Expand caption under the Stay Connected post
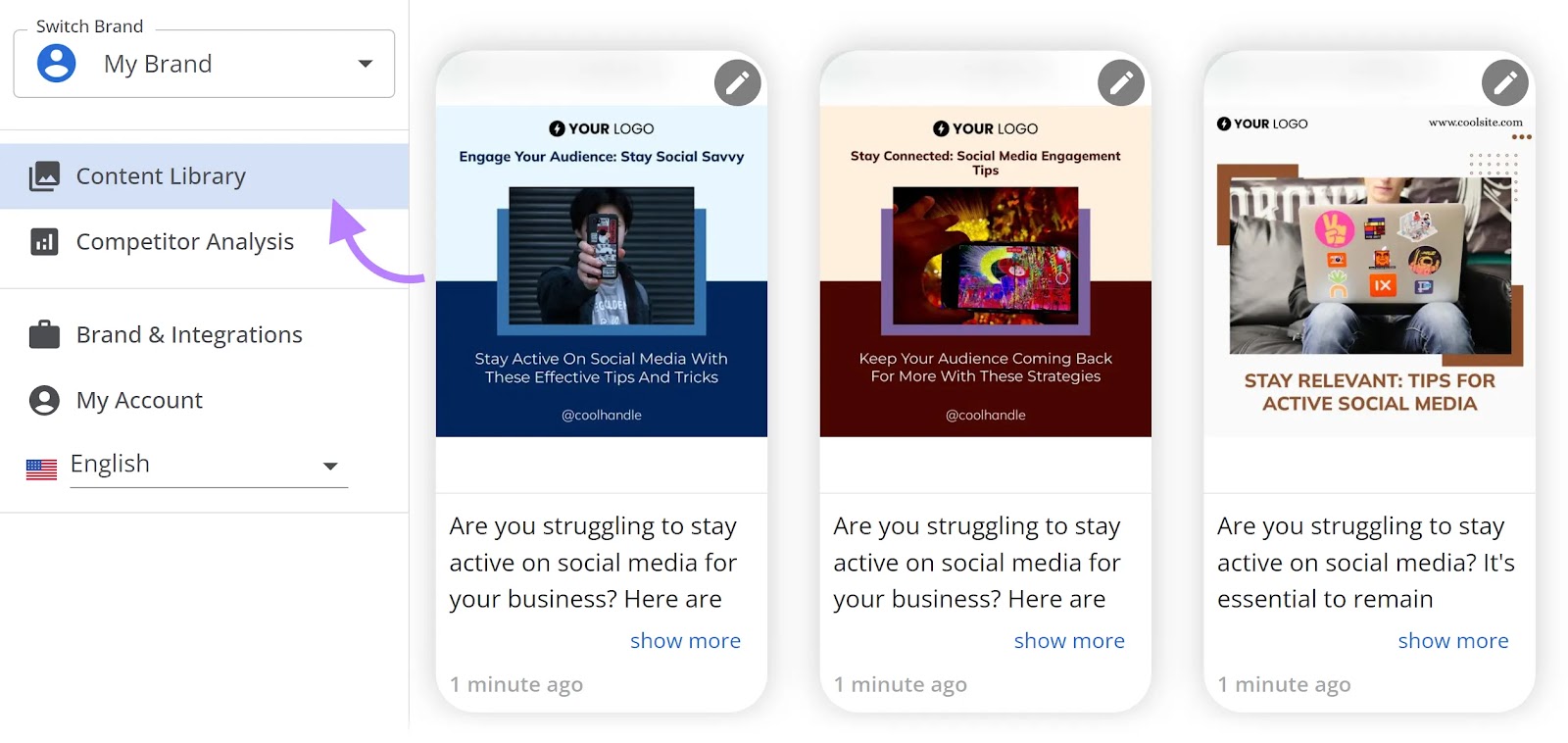Viewport: 1568px width, 743px height. [1069, 641]
